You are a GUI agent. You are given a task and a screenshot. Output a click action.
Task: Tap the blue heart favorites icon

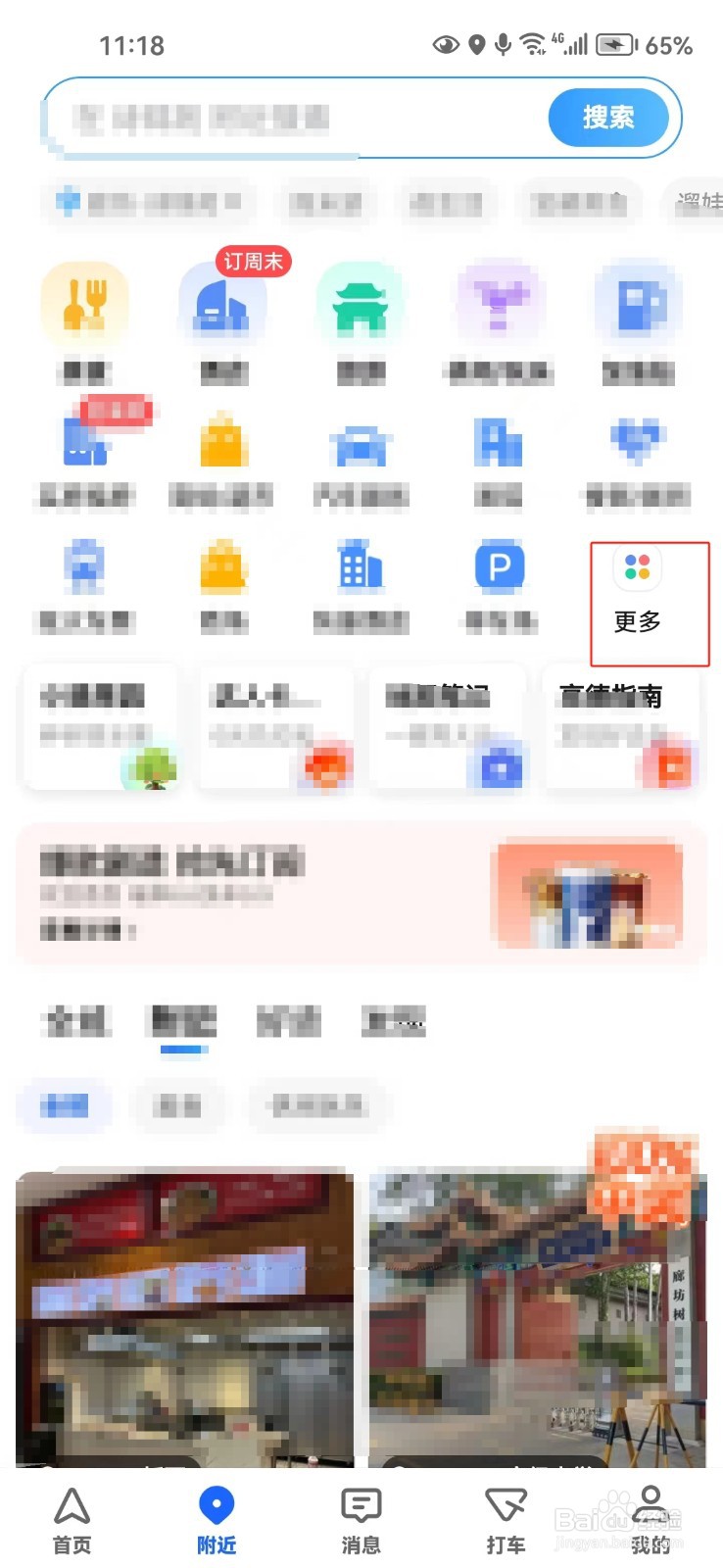[x=639, y=444]
